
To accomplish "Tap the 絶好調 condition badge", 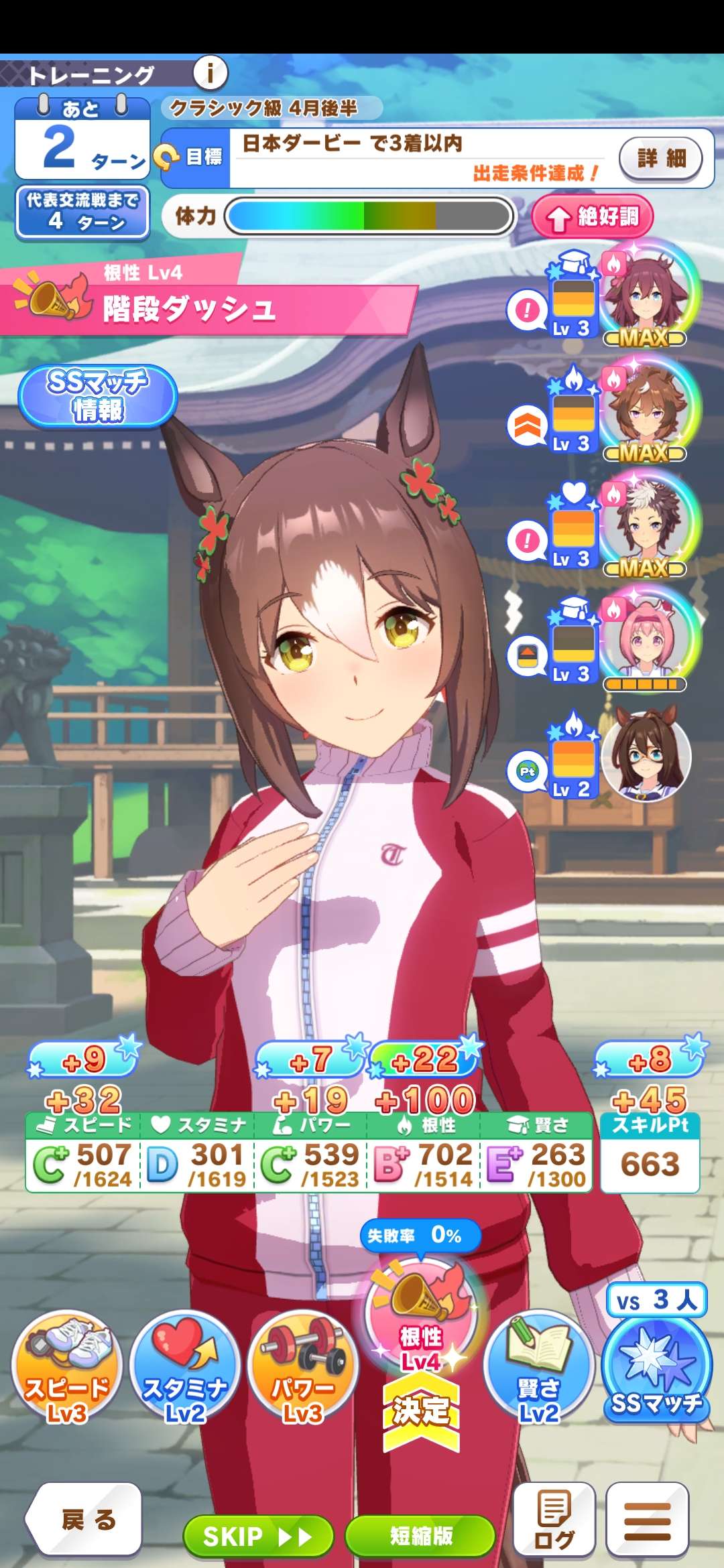I will (592, 216).
